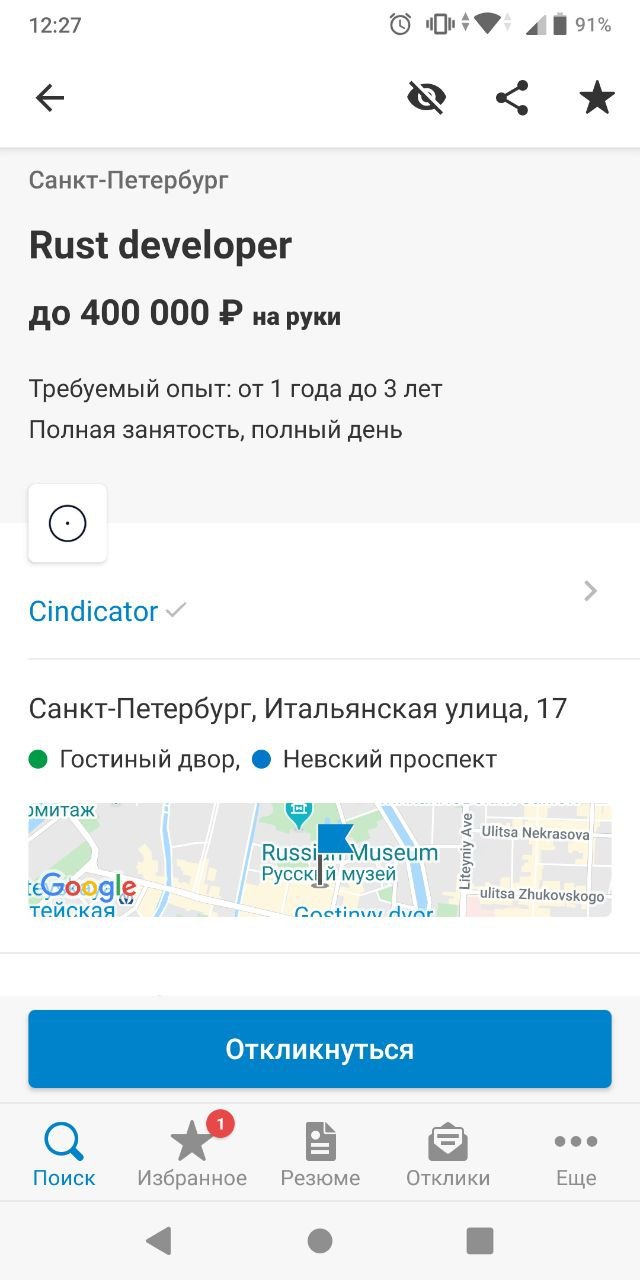640x1280 pixels.
Task: Tap the Откликнуться button
Action: (320, 1049)
